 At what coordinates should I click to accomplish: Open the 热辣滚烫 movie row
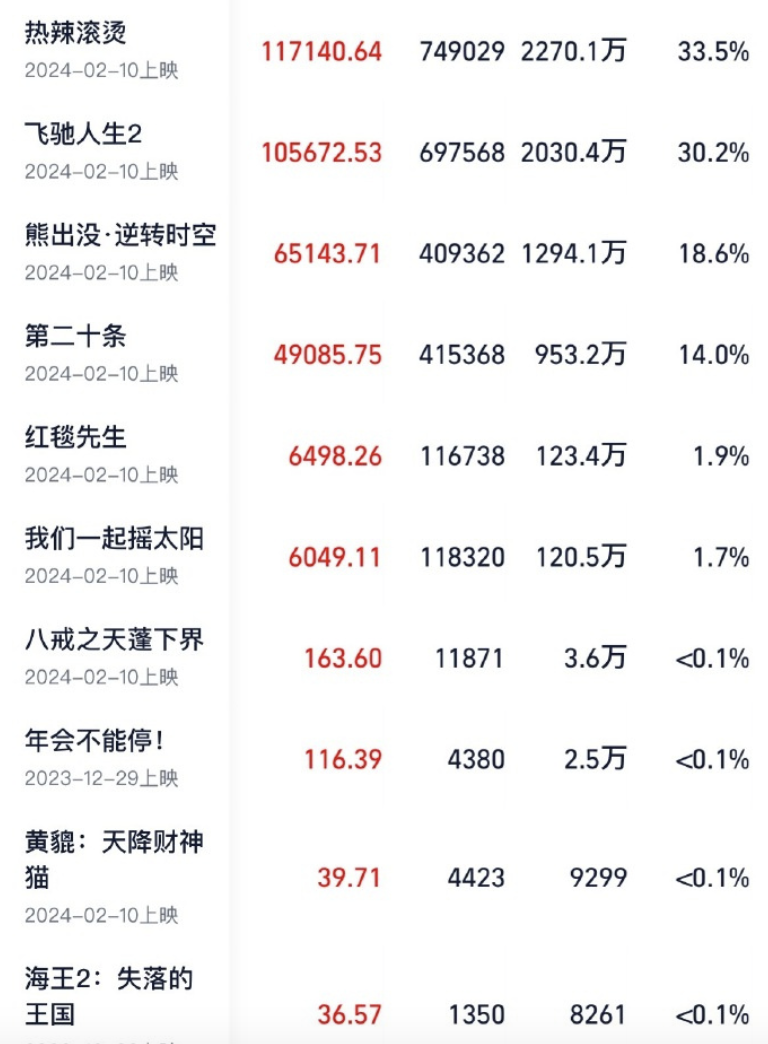(x=75, y=33)
